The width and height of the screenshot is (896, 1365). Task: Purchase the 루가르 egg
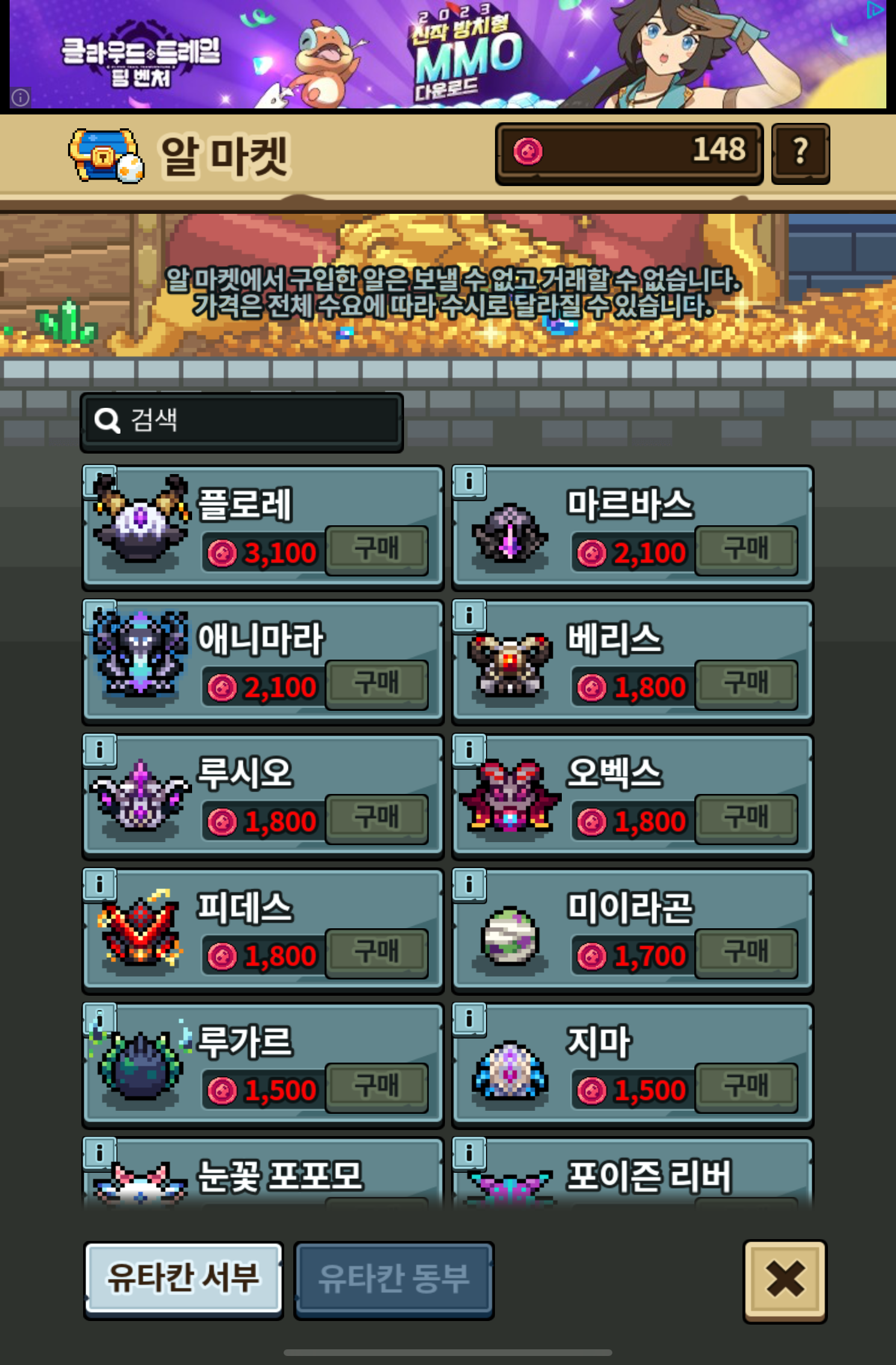point(377,1087)
